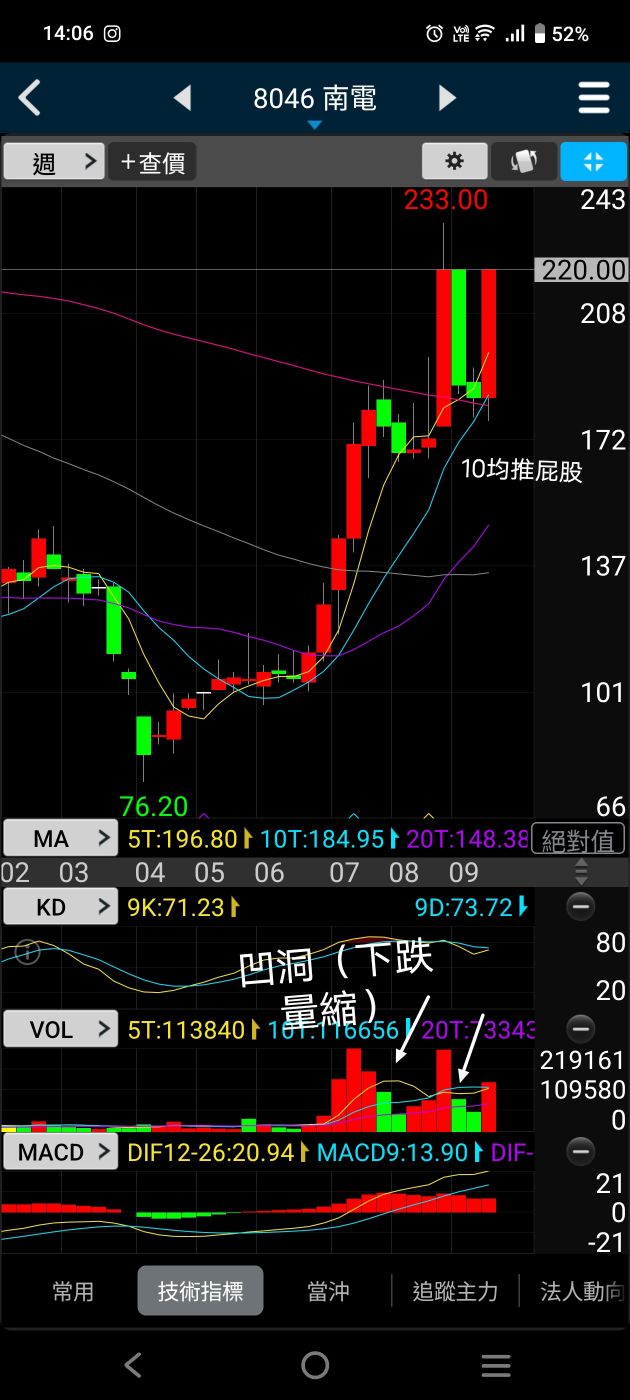Open chart settings gear
The height and width of the screenshot is (1400, 630).
tap(455, 162)
